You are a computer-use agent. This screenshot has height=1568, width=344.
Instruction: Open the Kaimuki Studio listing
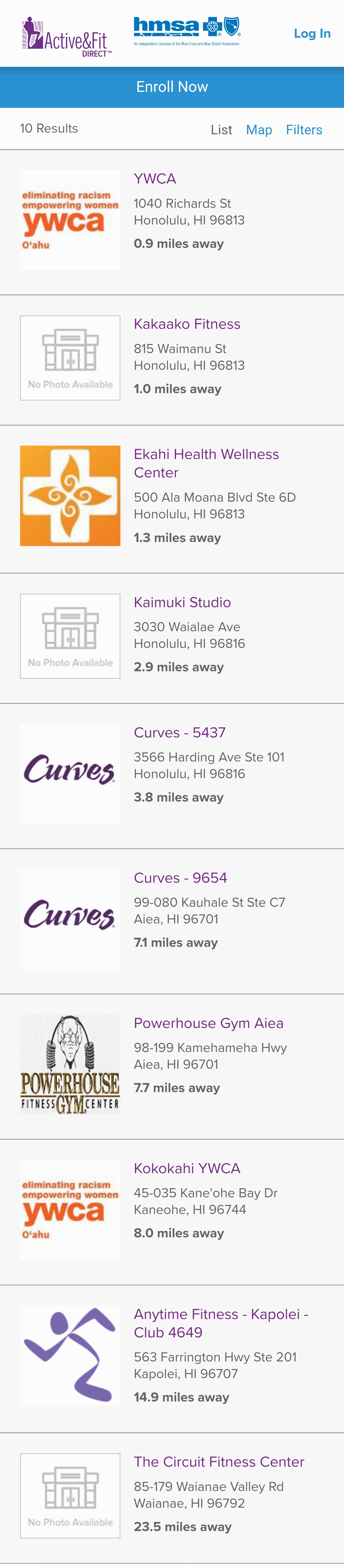pyautogui.click(x=182, y=603)
